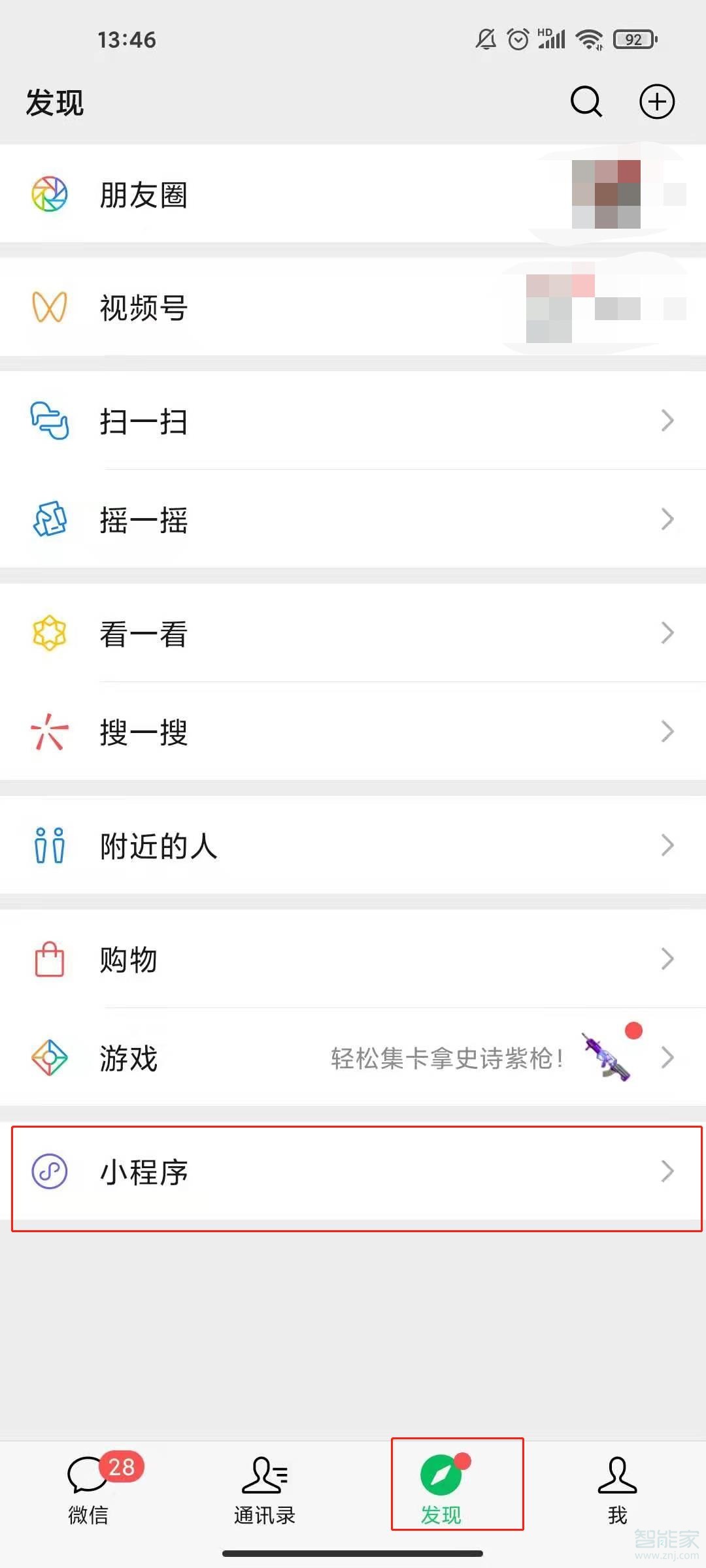Expand the Games (游戏) row chevron

[x=667, y=1057]
